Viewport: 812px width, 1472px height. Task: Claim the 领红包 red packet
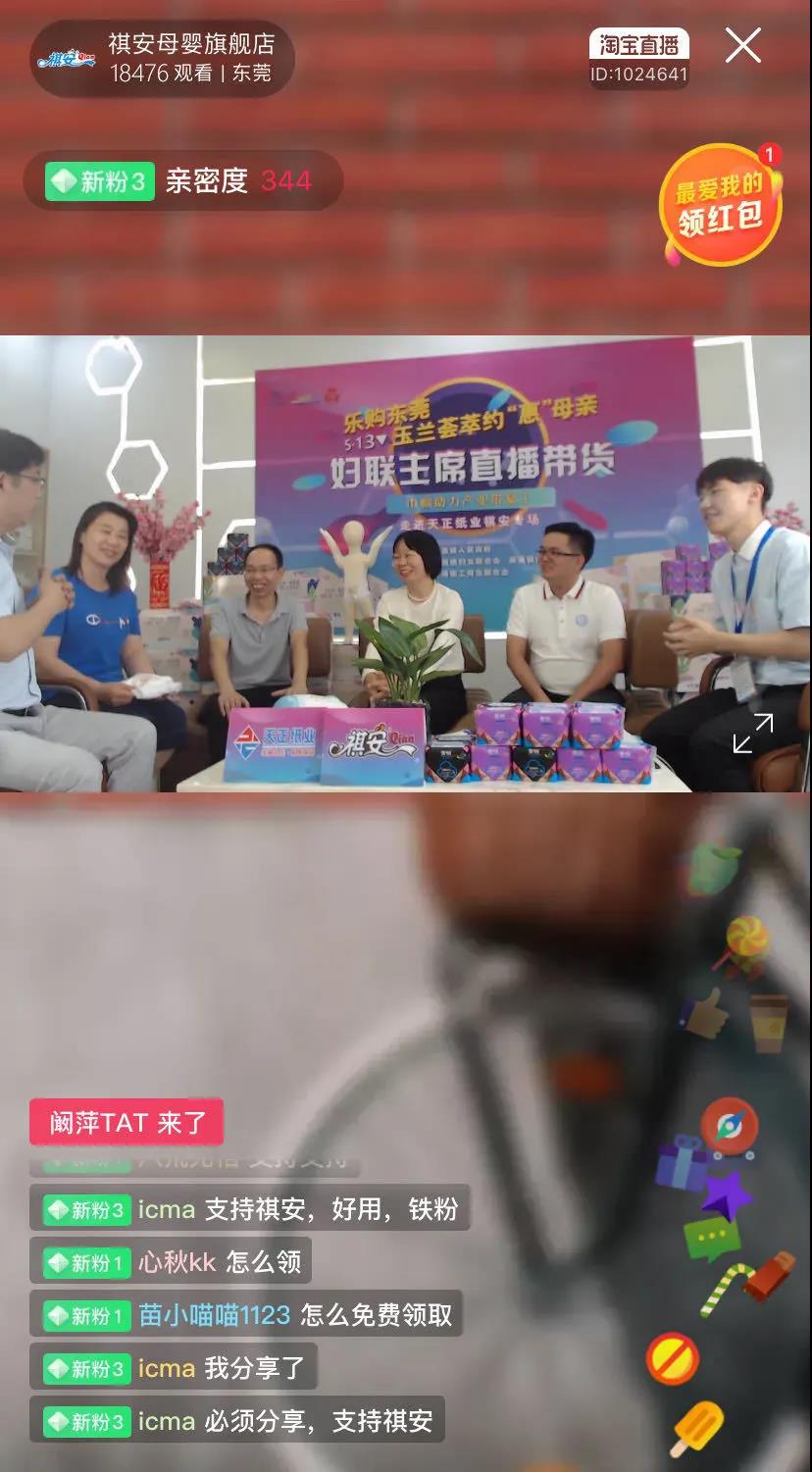721,204
